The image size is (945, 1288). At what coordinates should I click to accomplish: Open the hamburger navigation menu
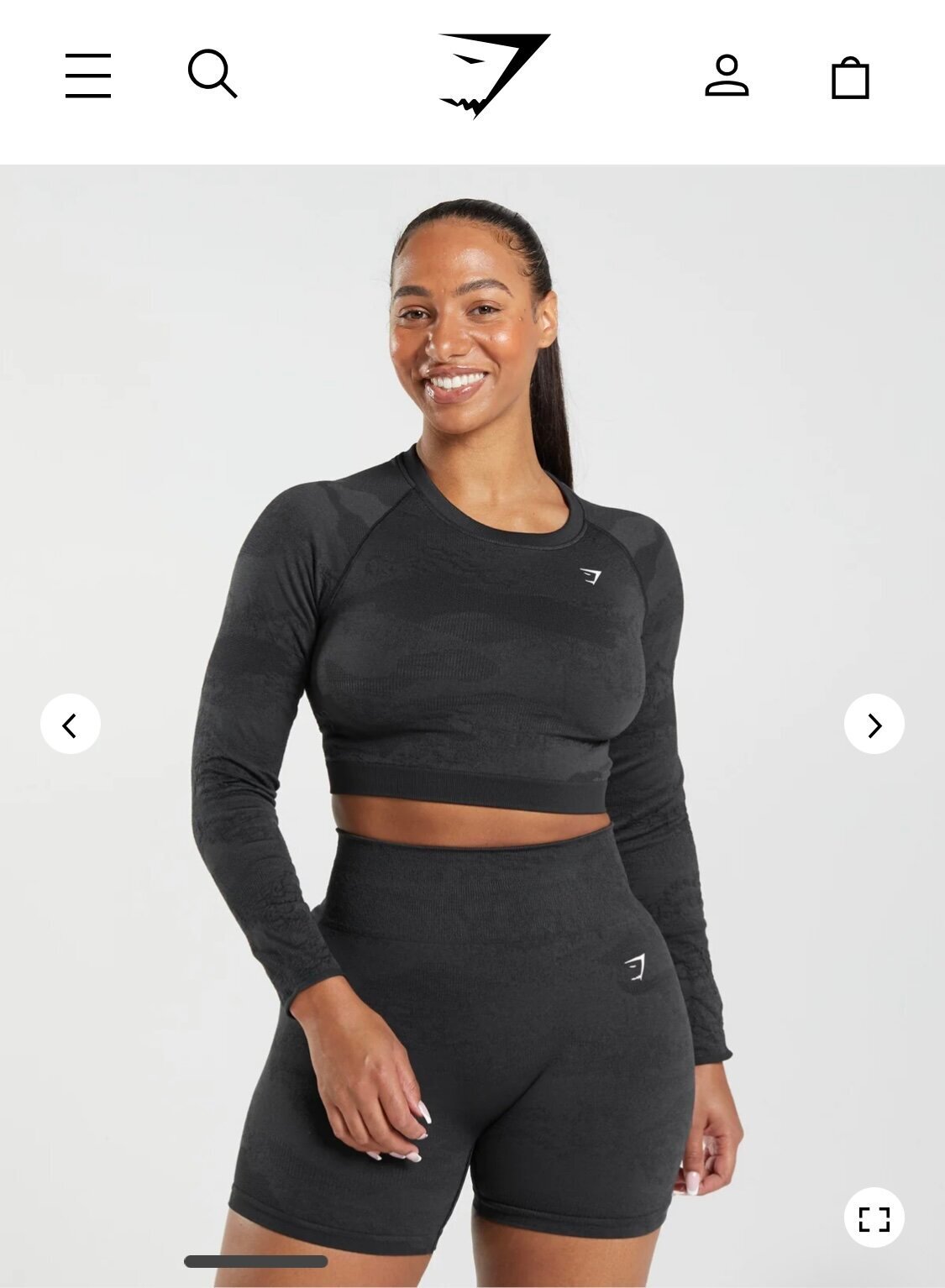click(x=88, y=76)
